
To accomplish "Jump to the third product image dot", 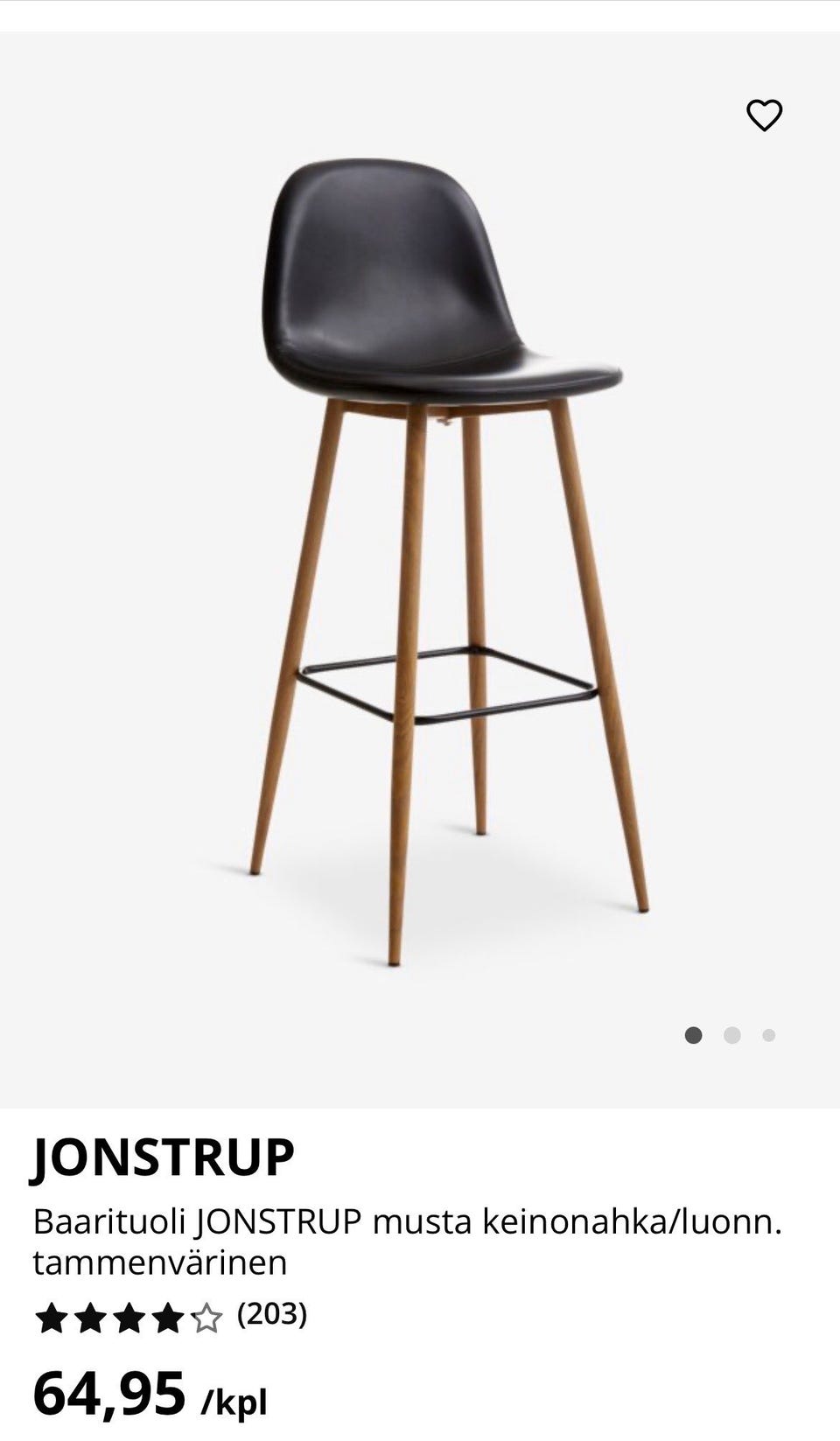I will click(x=768, y=1036).
